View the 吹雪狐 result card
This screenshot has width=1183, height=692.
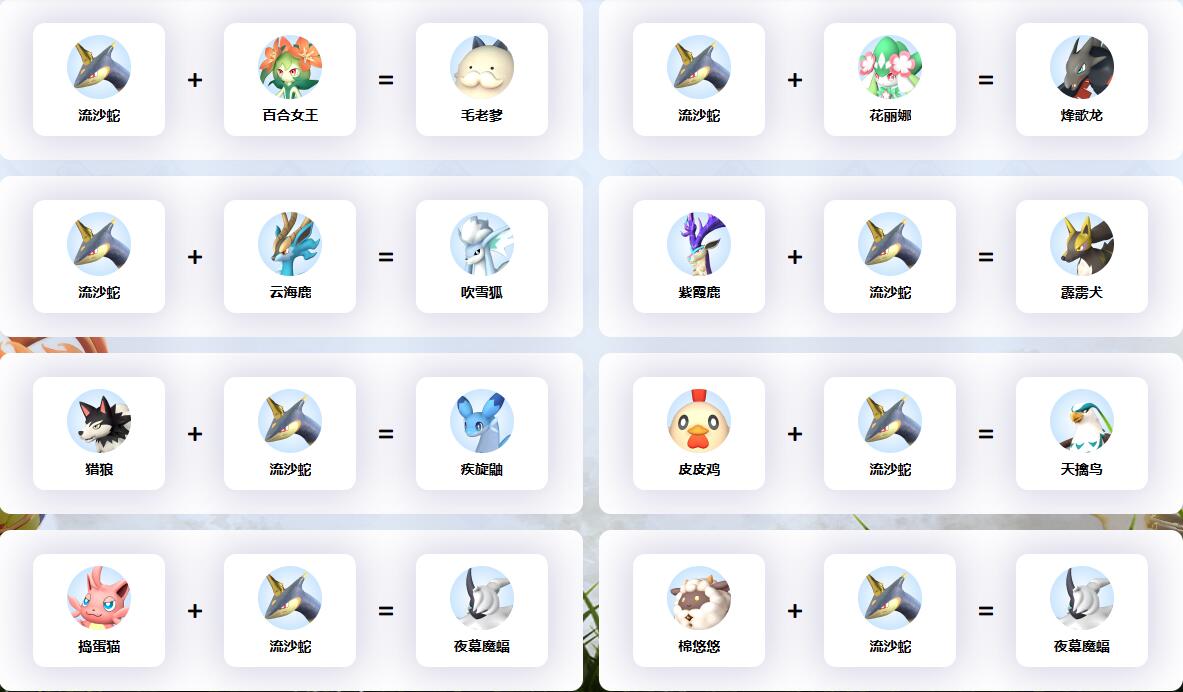[482, 257]
